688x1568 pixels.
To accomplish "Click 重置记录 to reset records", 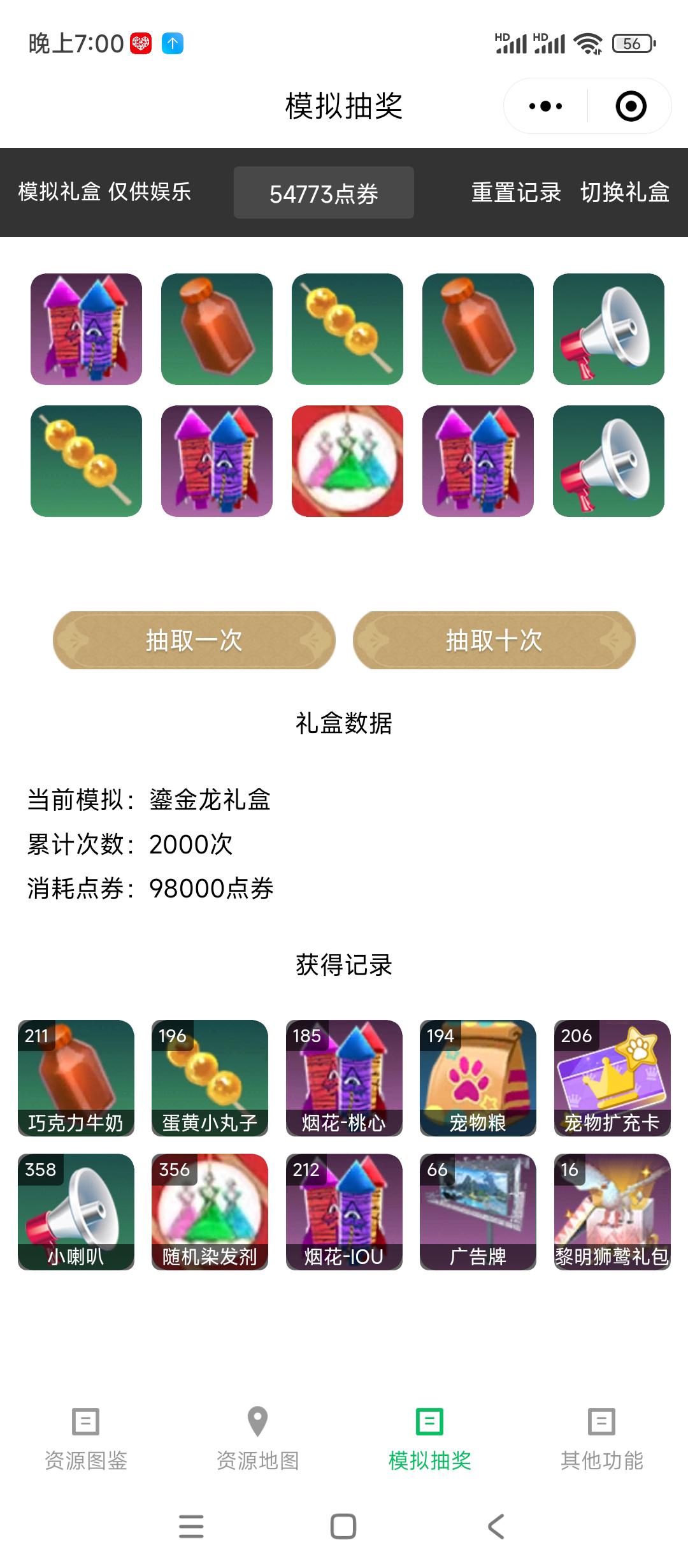I will (x=516, y=192).
